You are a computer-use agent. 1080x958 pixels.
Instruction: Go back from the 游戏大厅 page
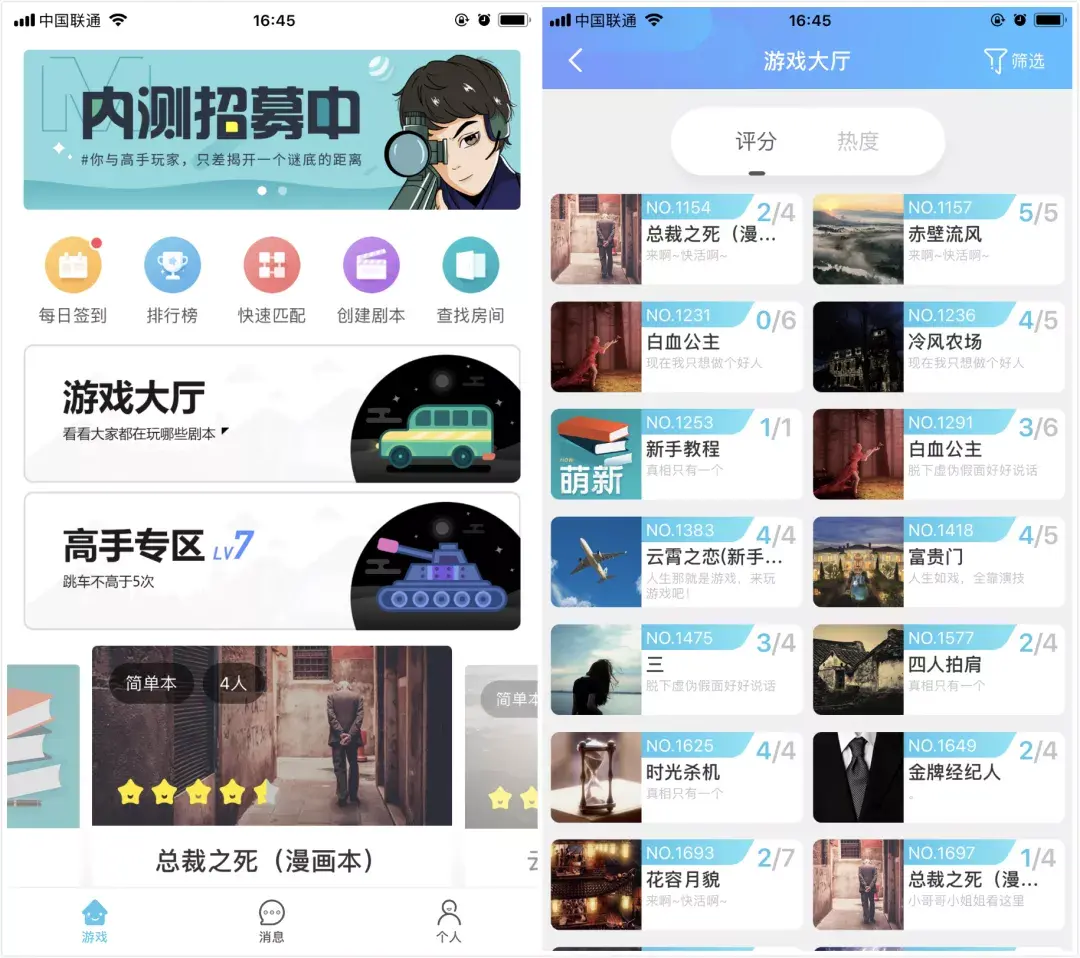[575, 61]
